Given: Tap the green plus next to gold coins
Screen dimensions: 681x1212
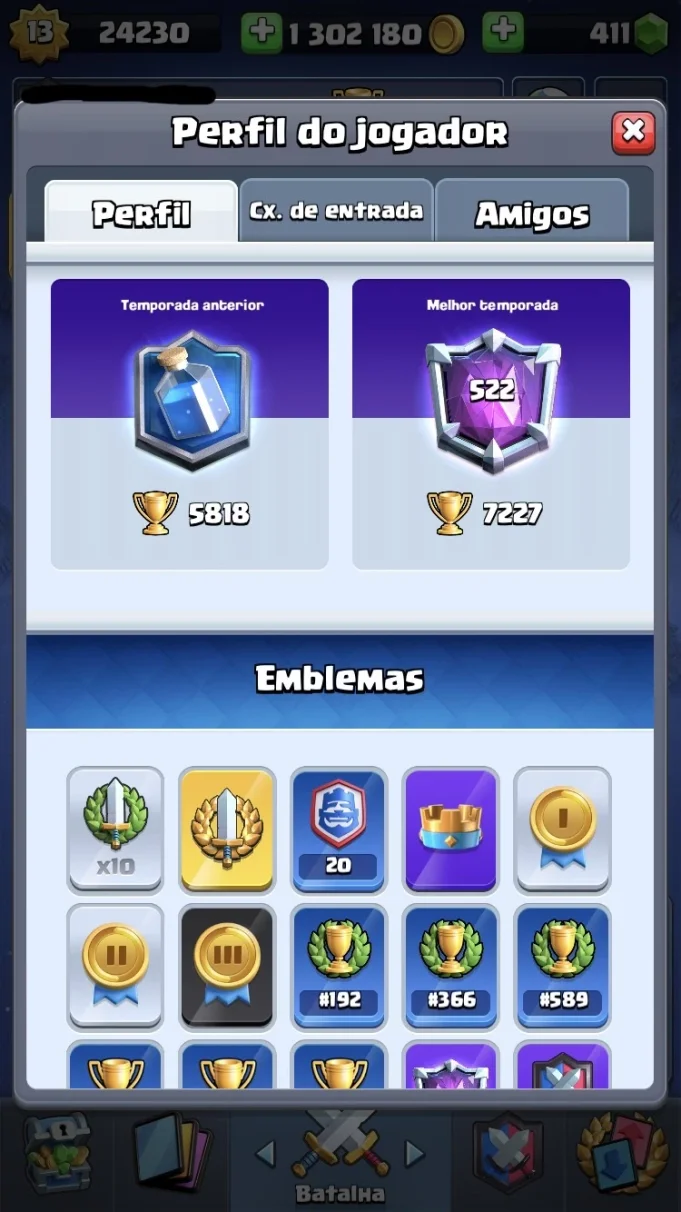Looking at the screenshot, I should click(262, 33).
